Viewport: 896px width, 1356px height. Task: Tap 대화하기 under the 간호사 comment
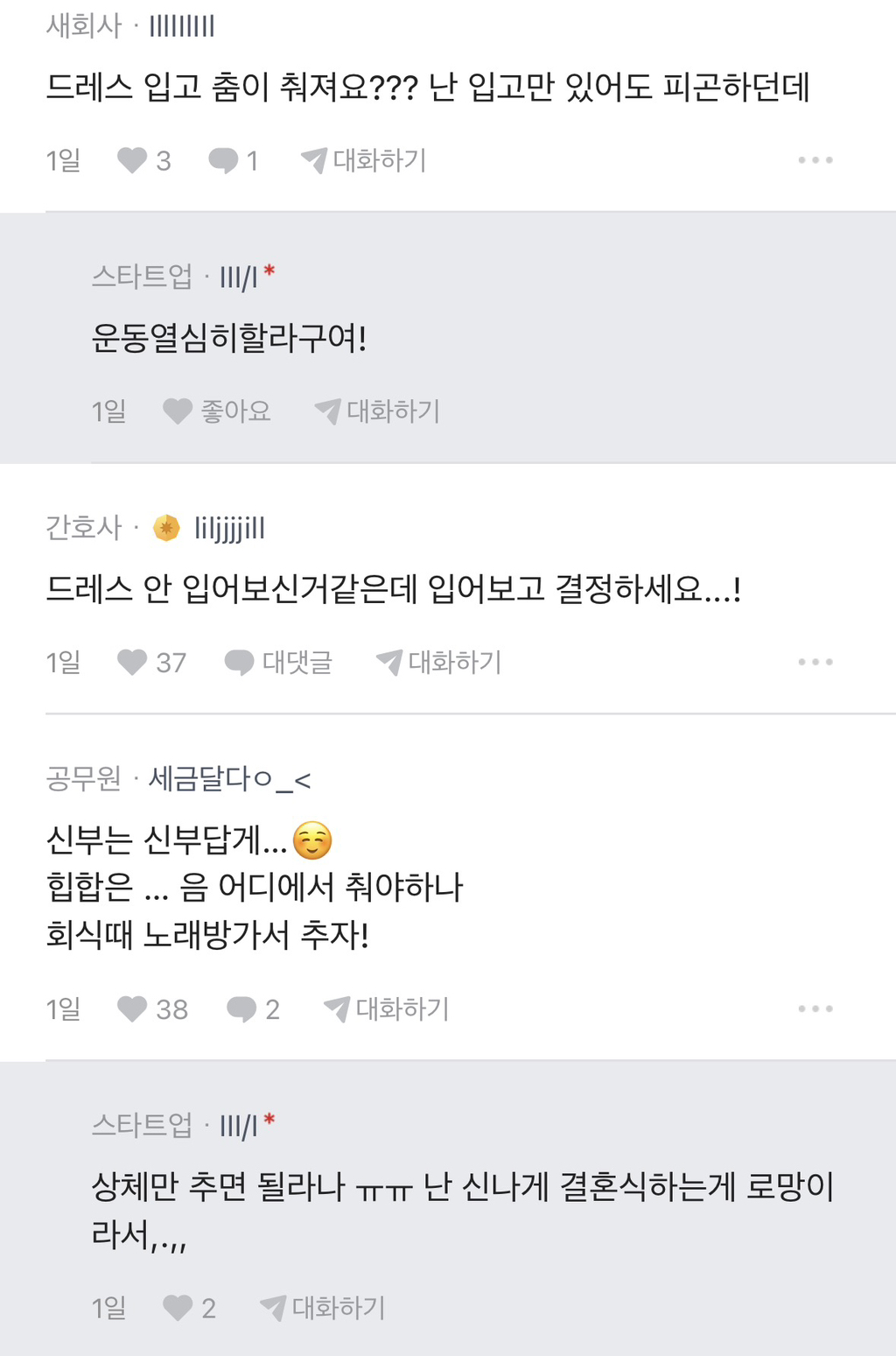click(438, 662)
